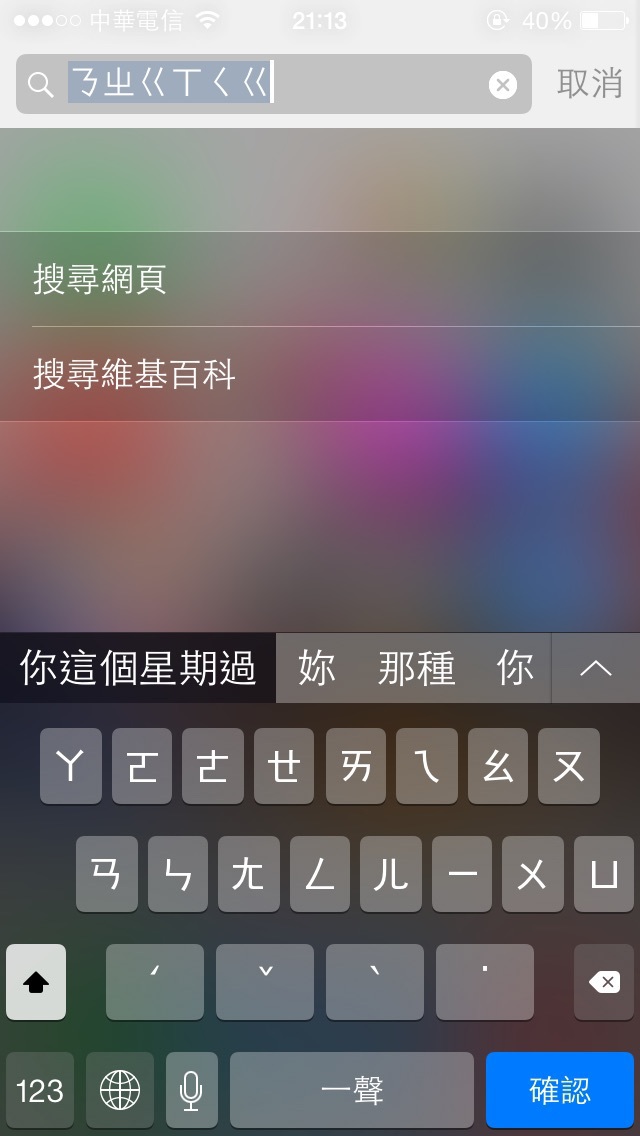Type the ㄡ key
This screenshot has height=1136, width=640.
pyautogui.click(x=569, y=766)
